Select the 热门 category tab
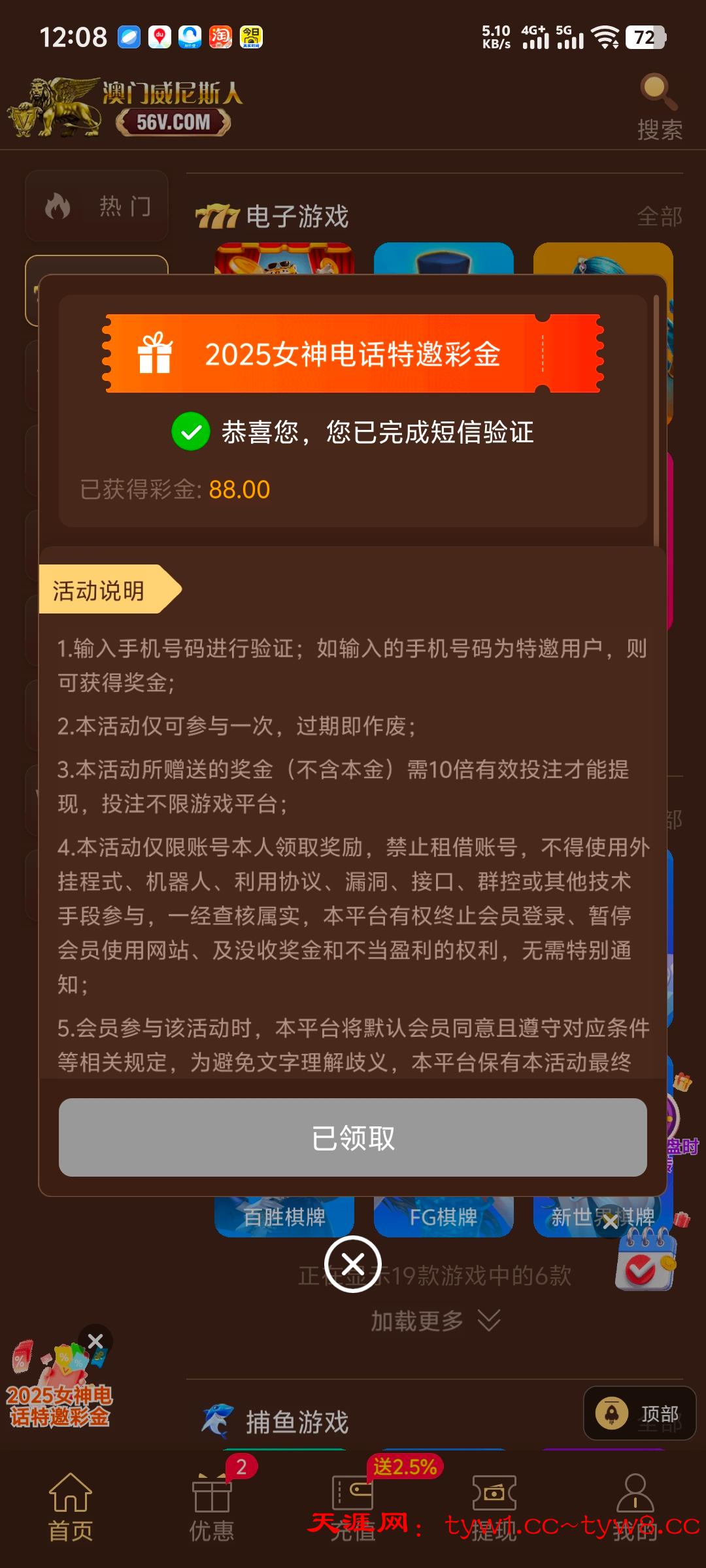This screenshot has height=1568, width=706. pyautogui.click(x=97, y=206)
